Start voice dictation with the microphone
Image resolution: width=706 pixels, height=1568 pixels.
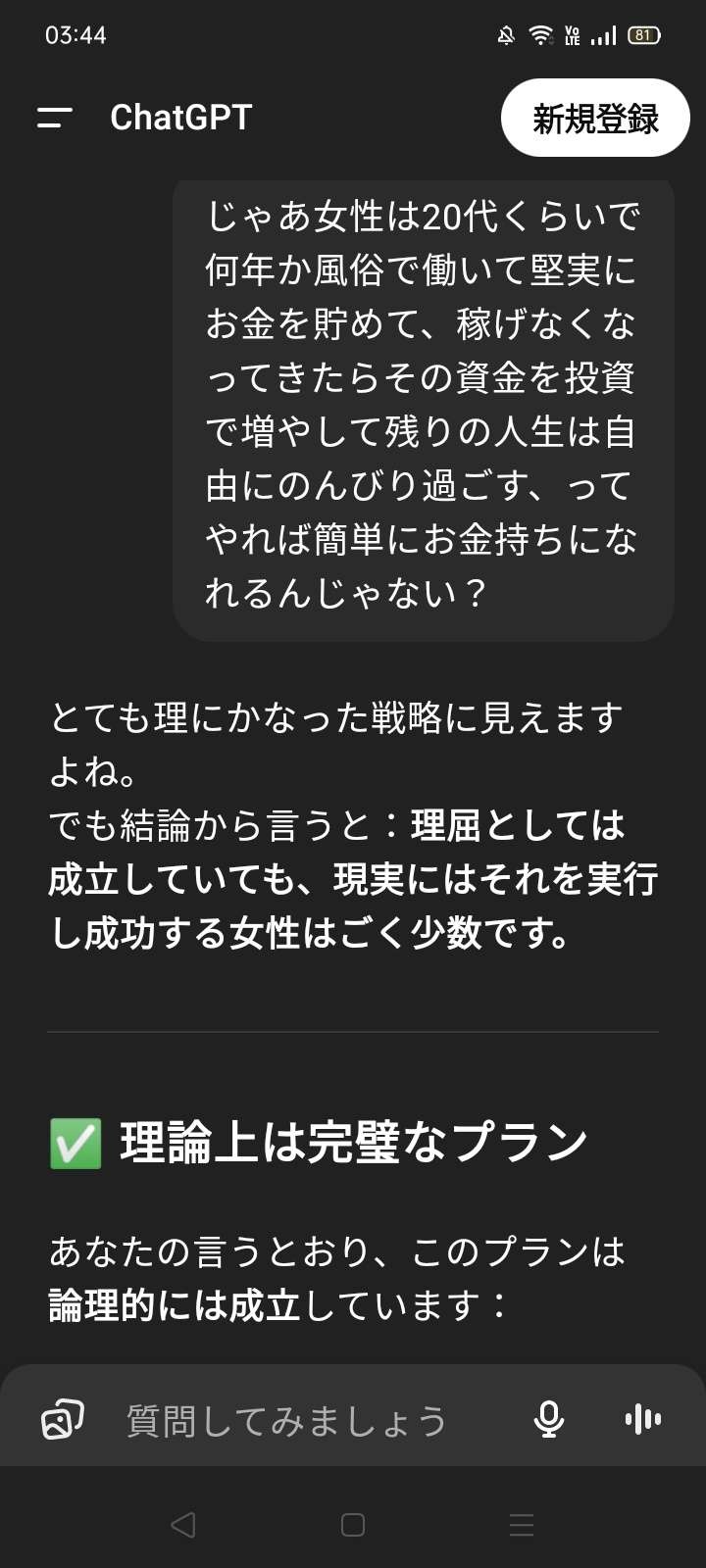point(548,1419)
